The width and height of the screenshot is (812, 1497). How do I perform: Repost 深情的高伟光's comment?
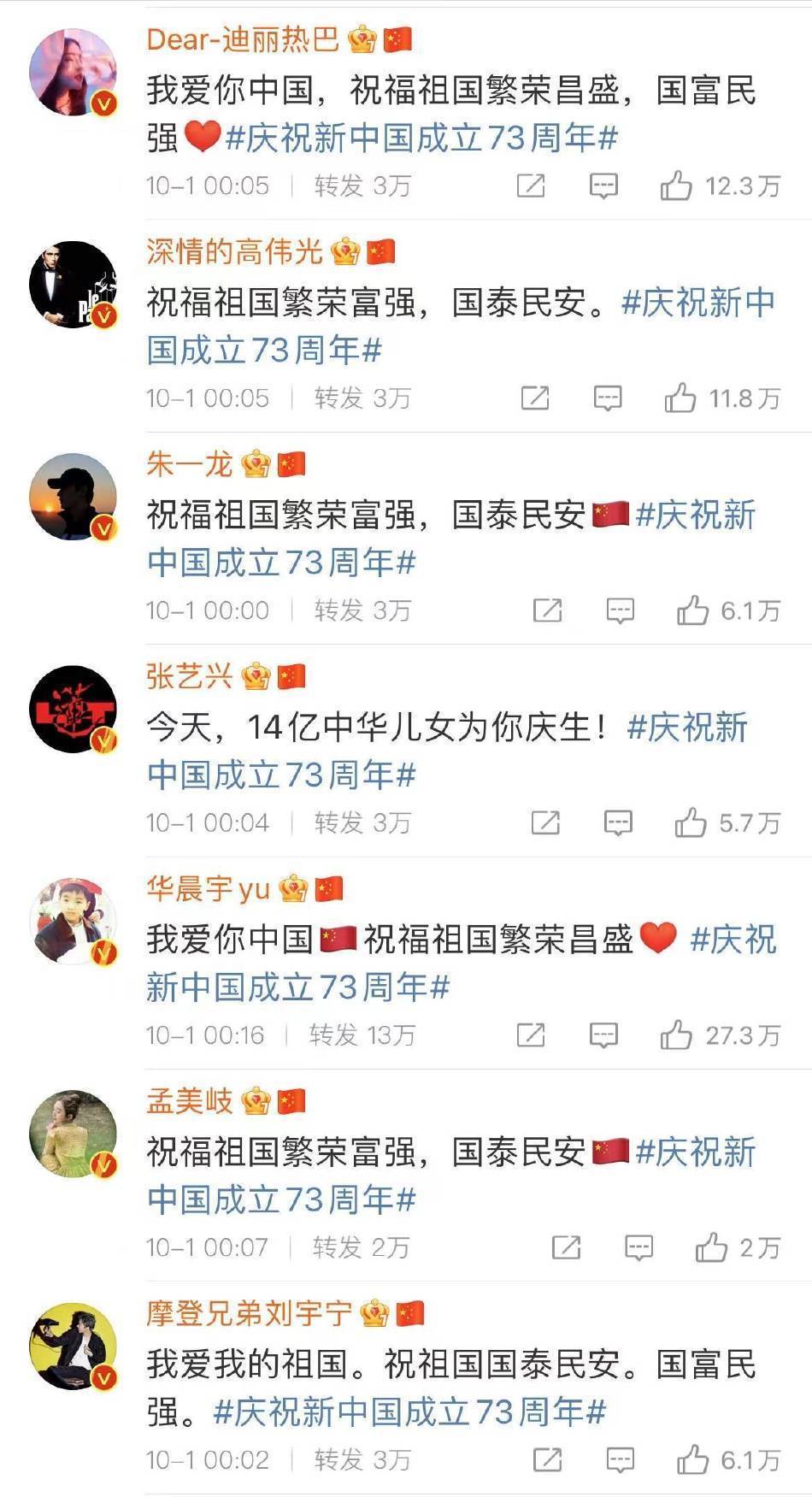click(535, 398)
